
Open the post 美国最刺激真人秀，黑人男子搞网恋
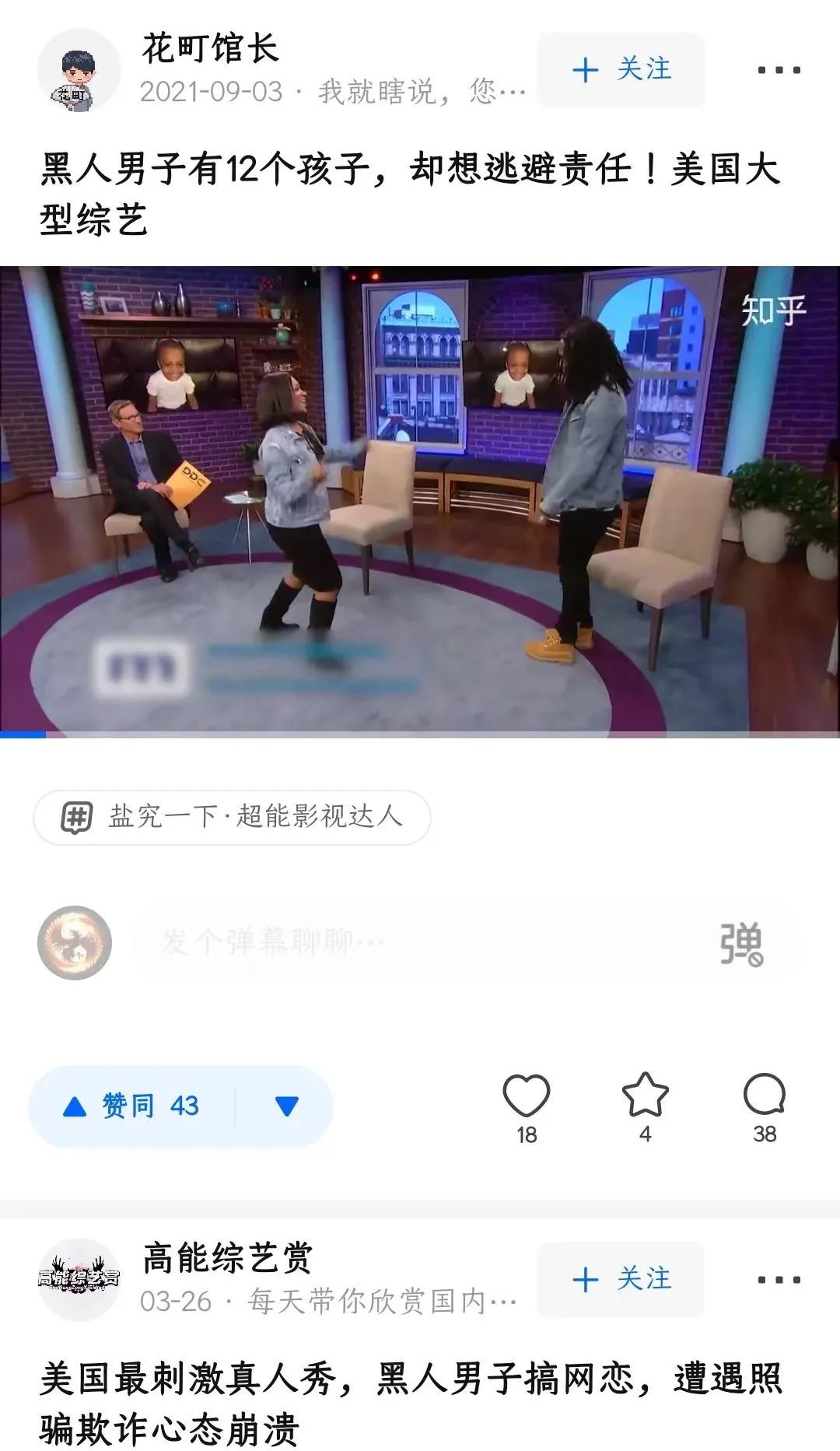pos(411,1403)
